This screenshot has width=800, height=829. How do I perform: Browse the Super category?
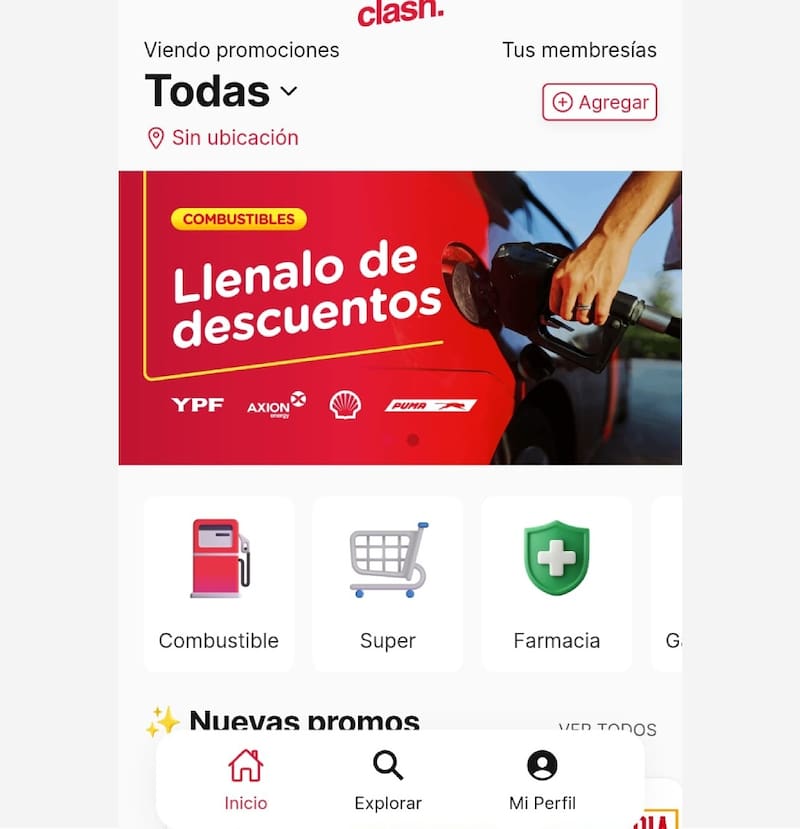pos(387,584)
